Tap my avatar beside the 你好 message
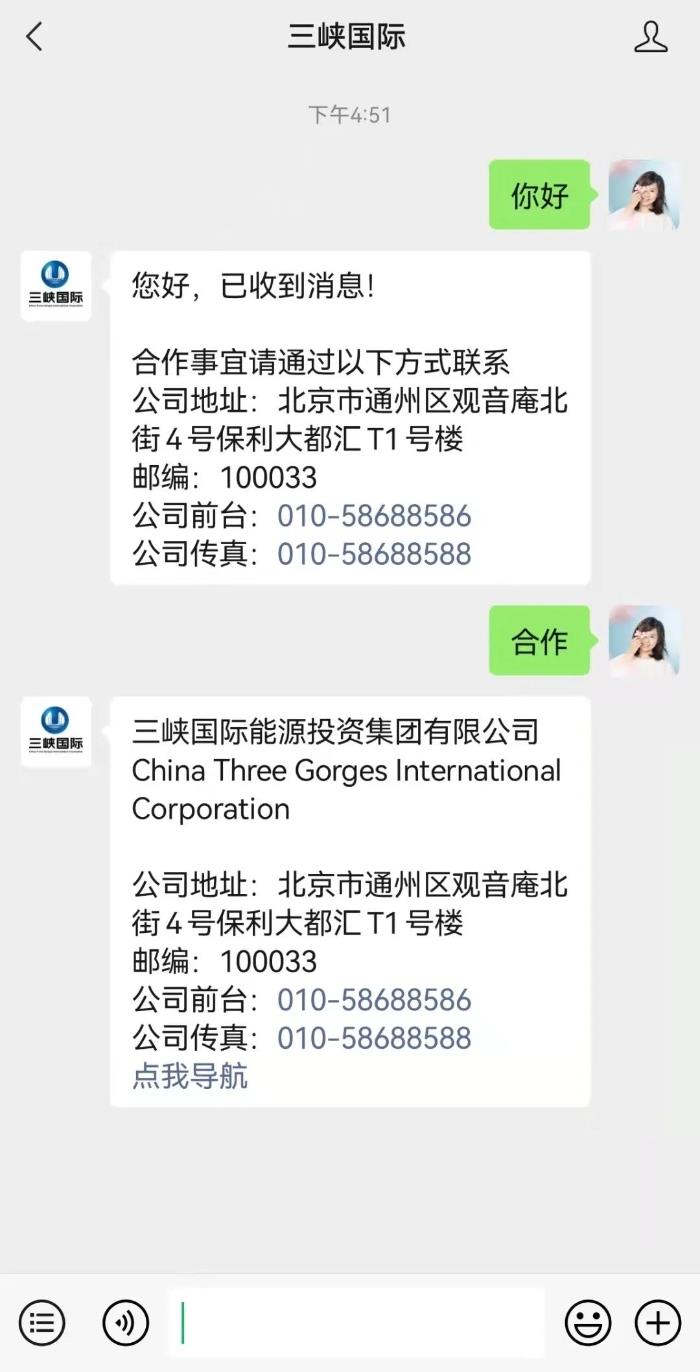700x1372 pixels. 643,195
